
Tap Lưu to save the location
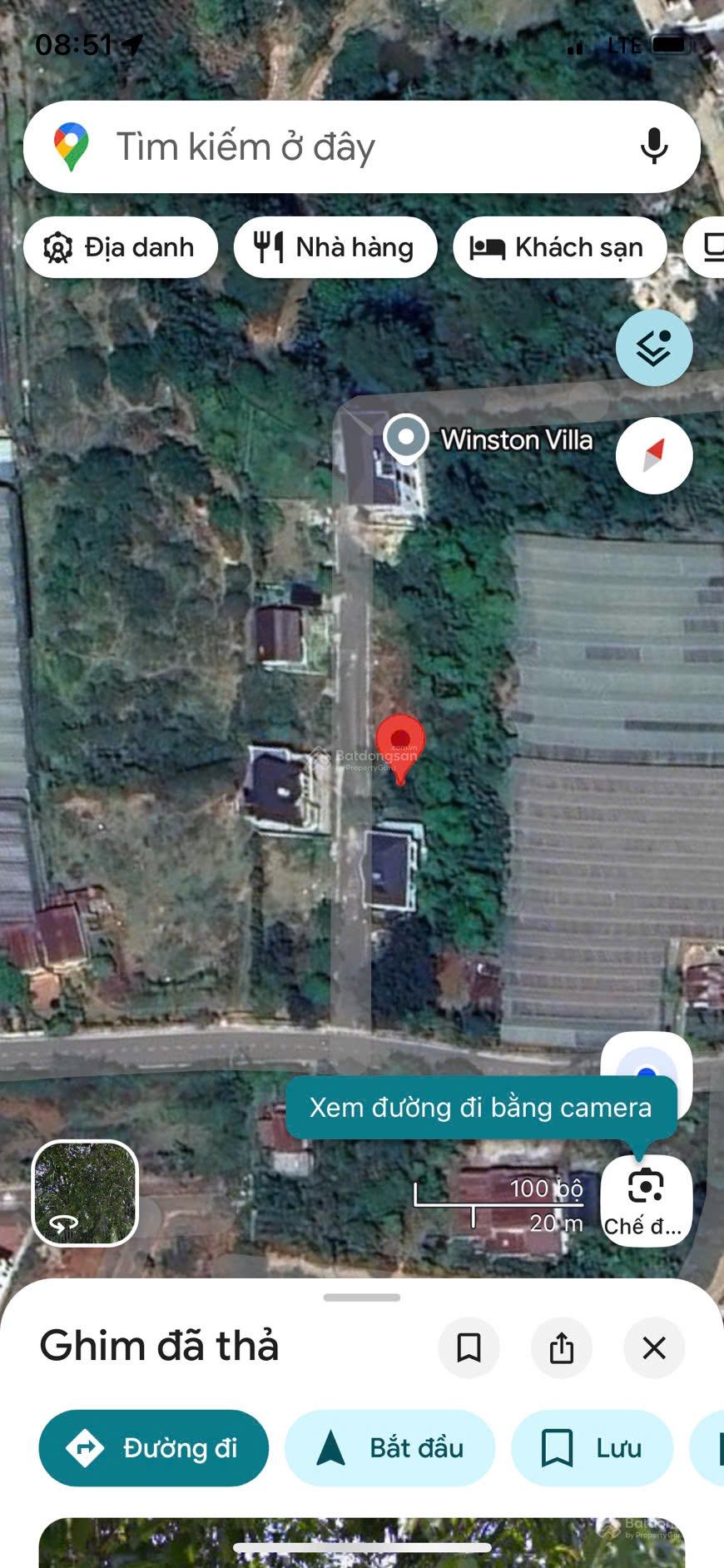click(591, 1448)
